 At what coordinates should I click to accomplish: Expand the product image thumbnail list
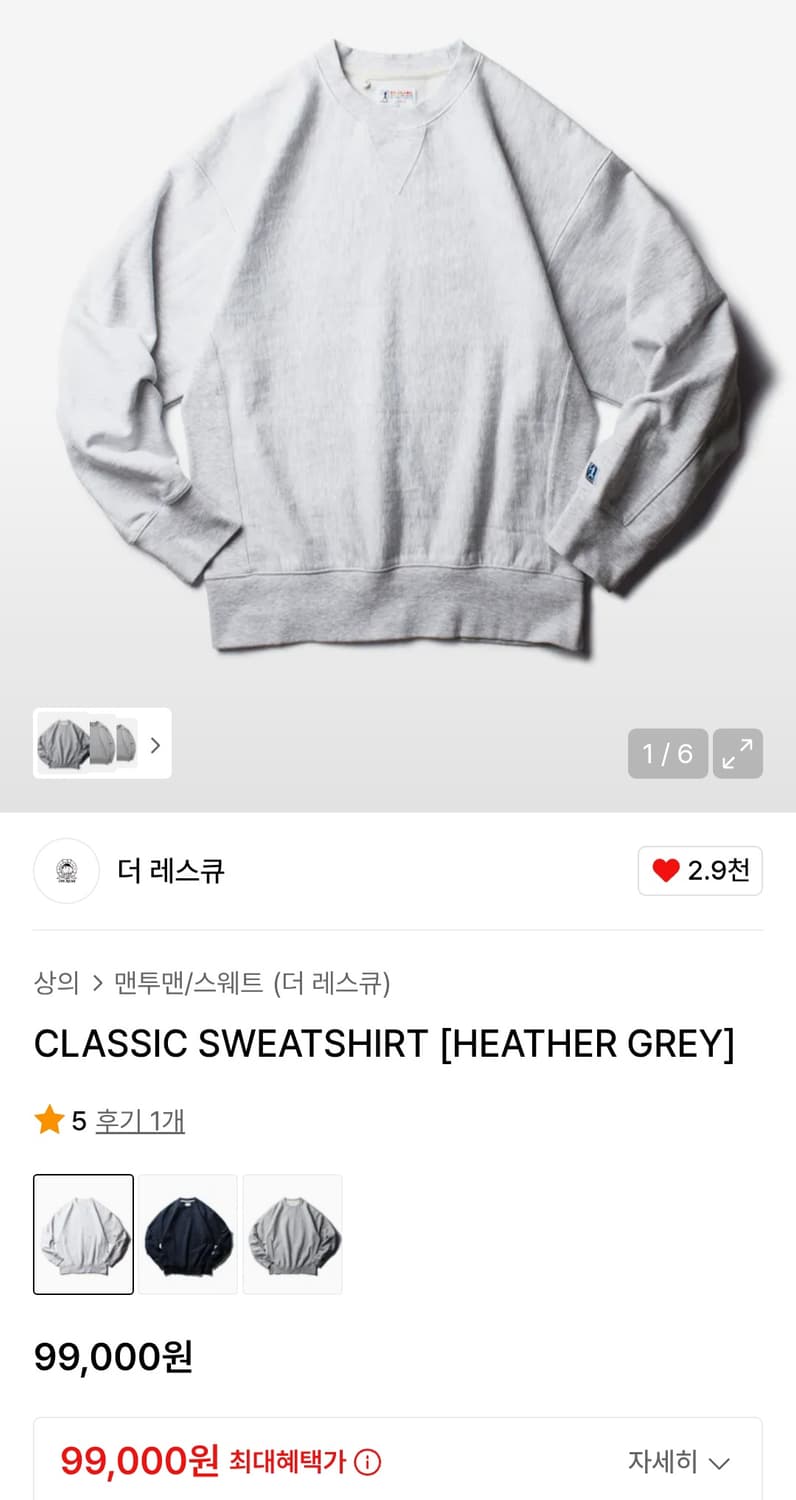click(102, 744)
